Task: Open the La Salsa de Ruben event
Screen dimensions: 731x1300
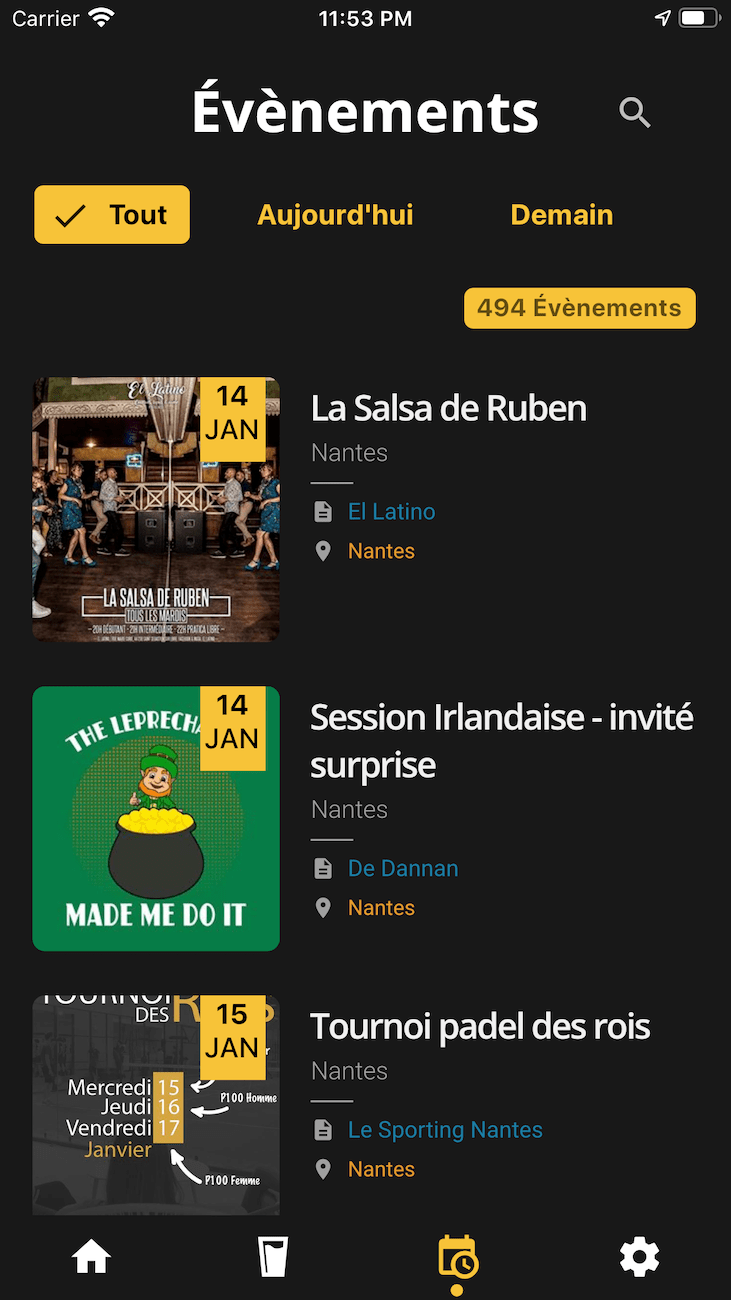Action: 448,408
